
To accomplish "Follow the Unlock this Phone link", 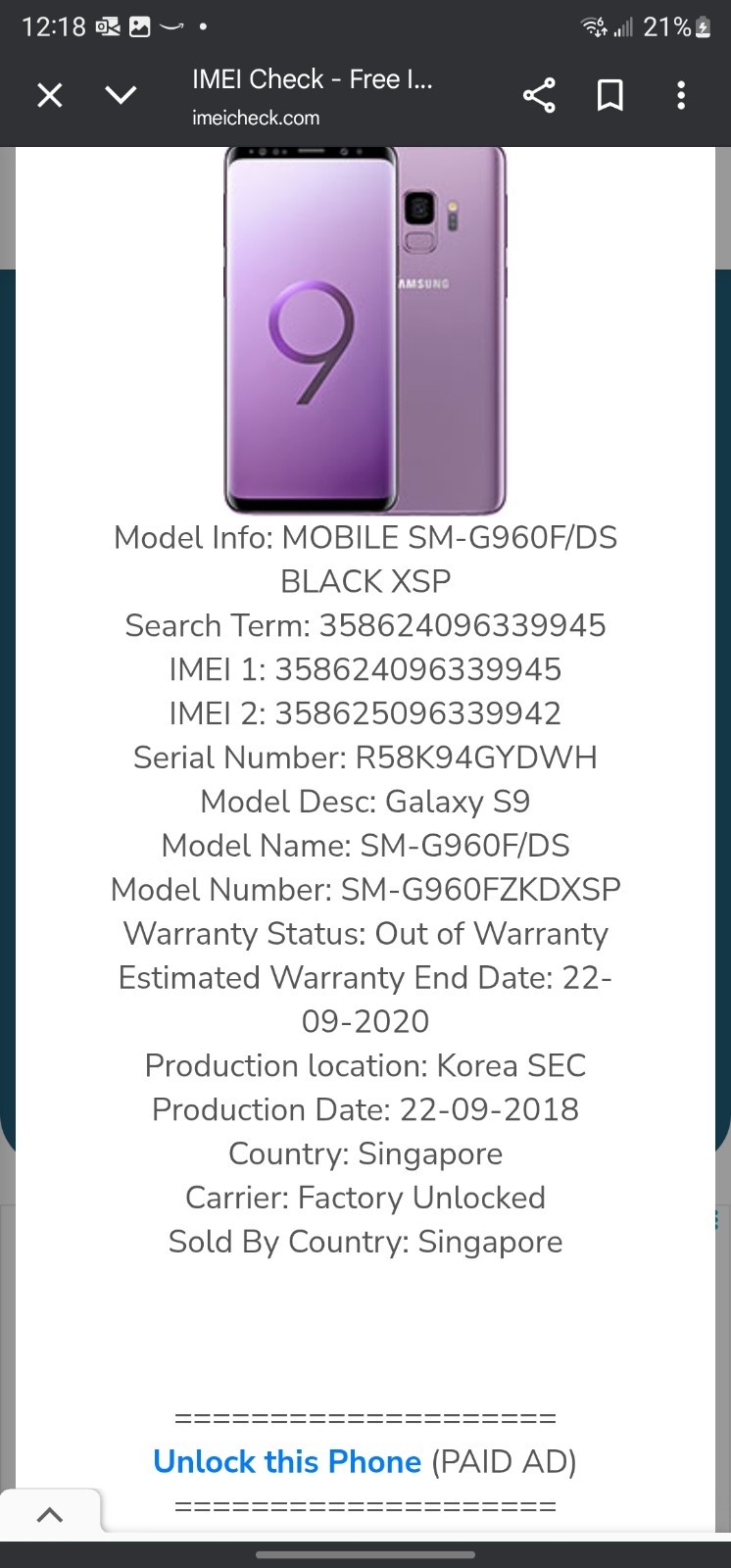I will [287, 1461].
